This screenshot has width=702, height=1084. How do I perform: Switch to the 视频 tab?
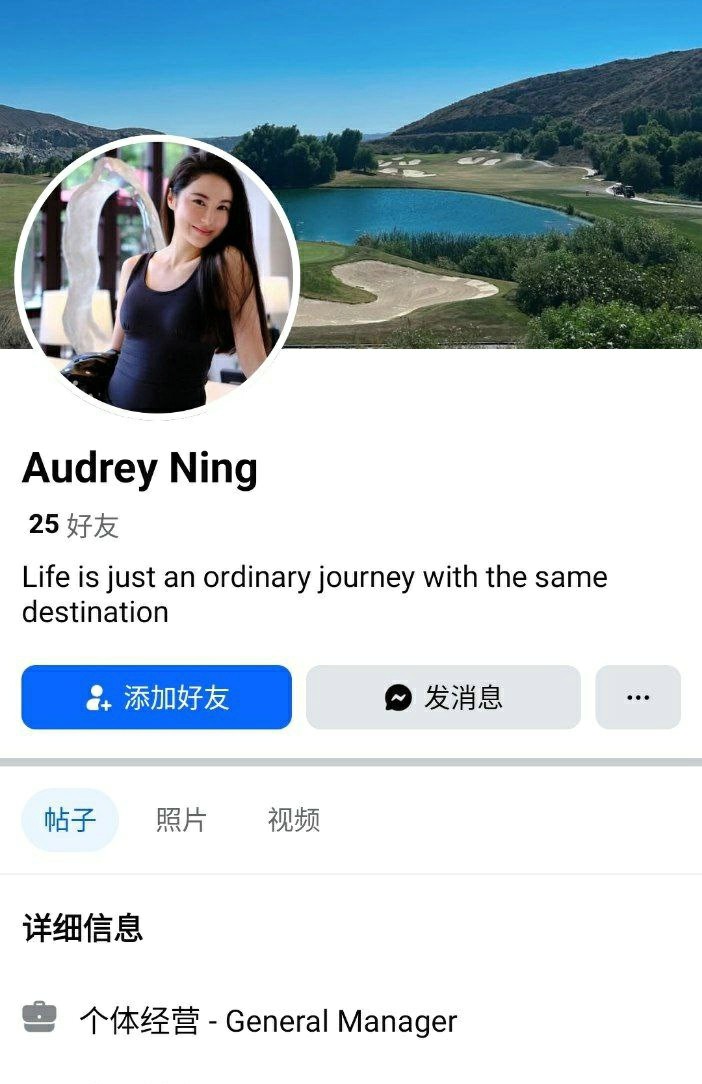(x=294, y=820)
